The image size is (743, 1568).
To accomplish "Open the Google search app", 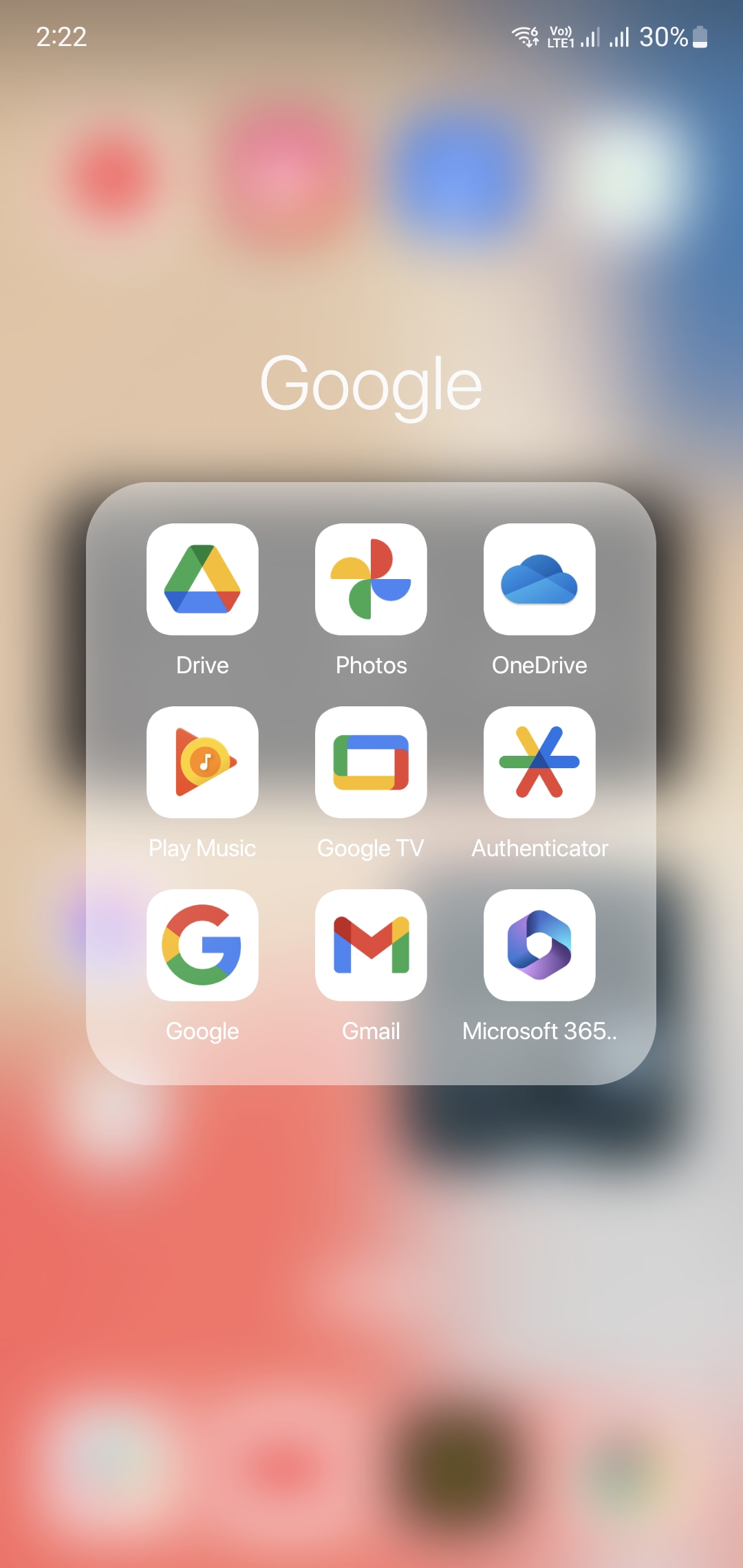I will click(x=202, y=946).
